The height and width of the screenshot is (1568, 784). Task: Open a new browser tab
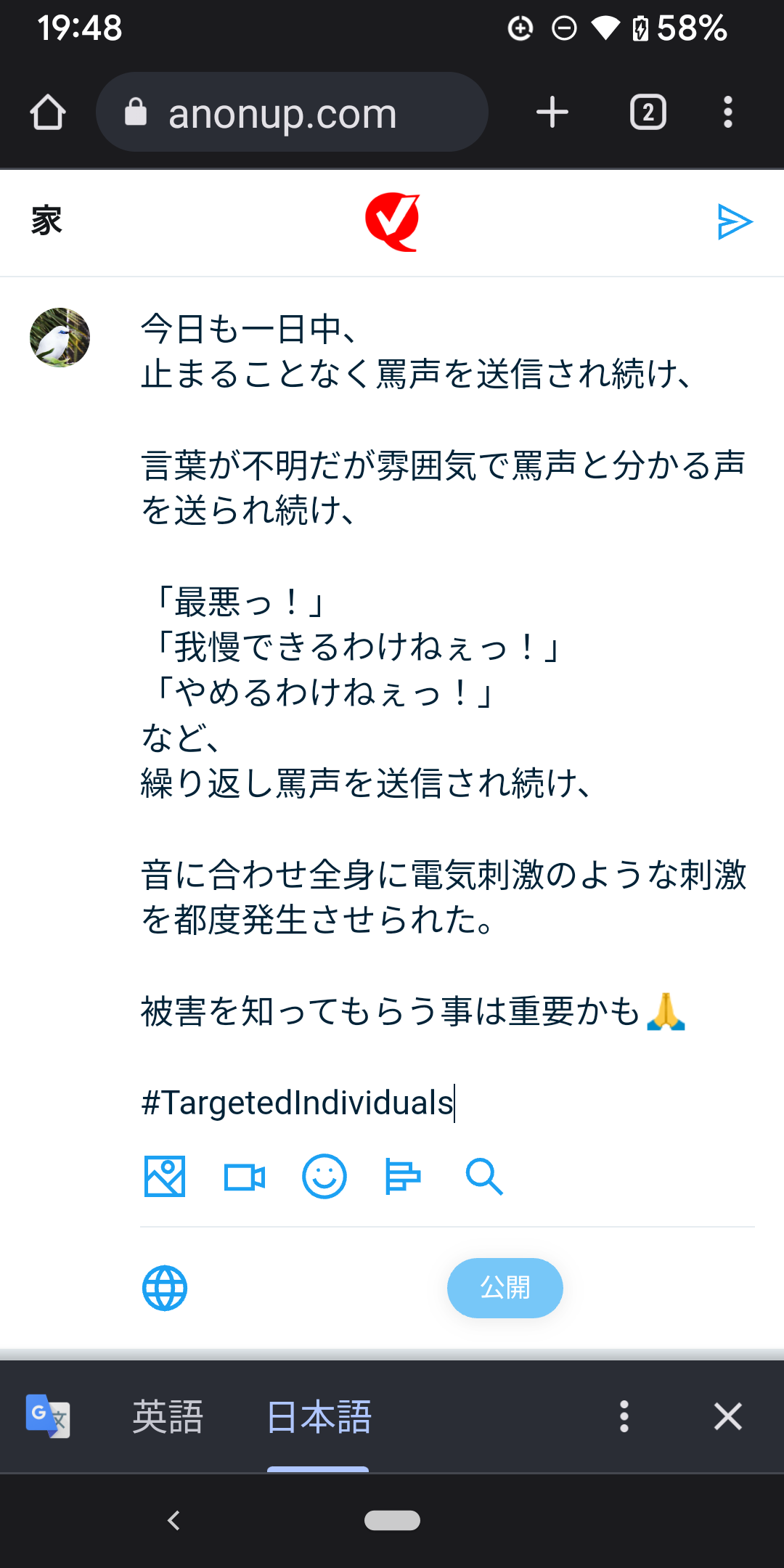552,113
